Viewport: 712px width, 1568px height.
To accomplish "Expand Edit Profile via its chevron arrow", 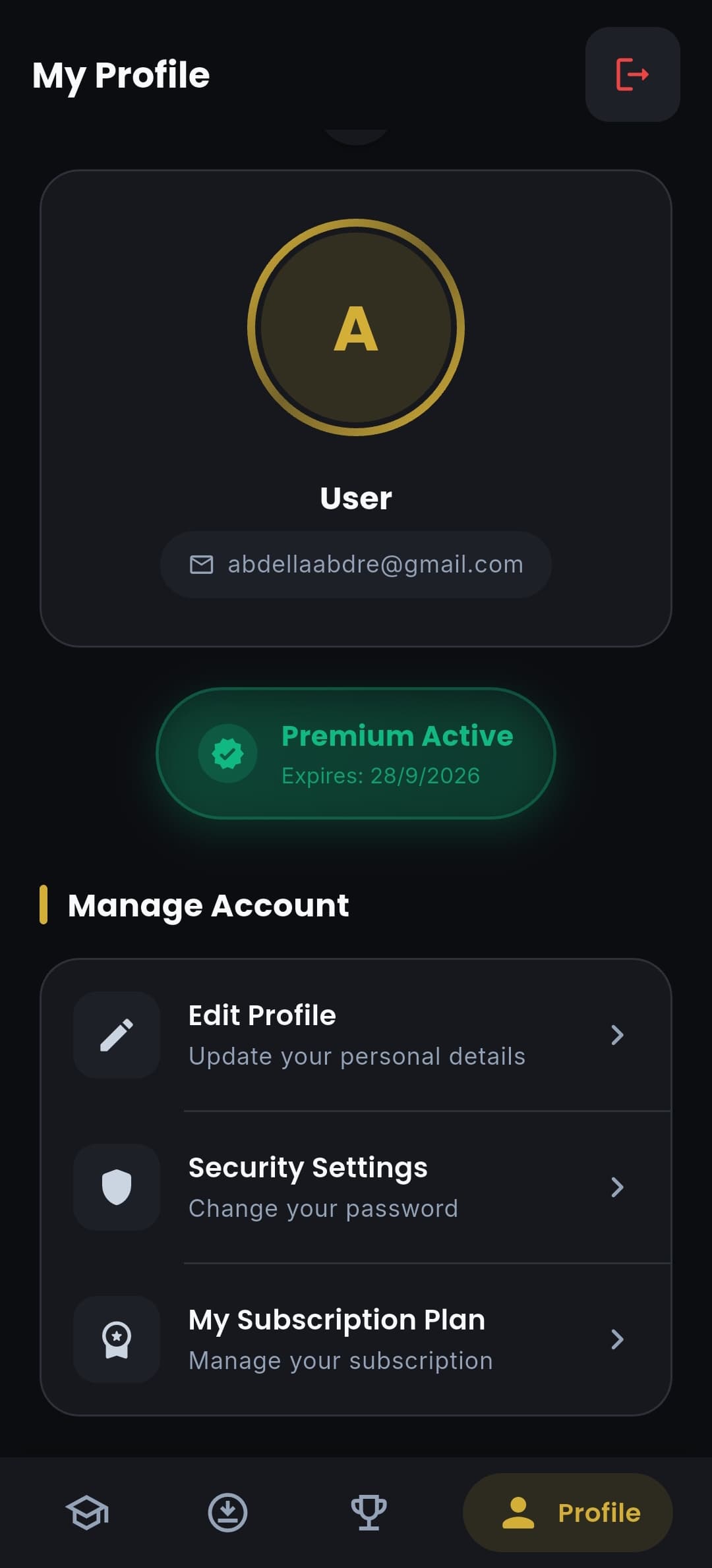I will (x=618, y=1036).
